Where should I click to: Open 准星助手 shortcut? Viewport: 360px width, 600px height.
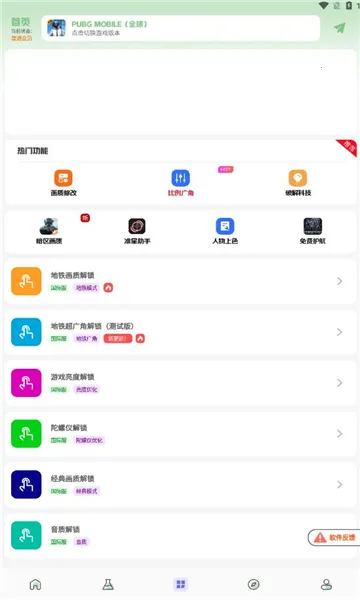[137, 231]
